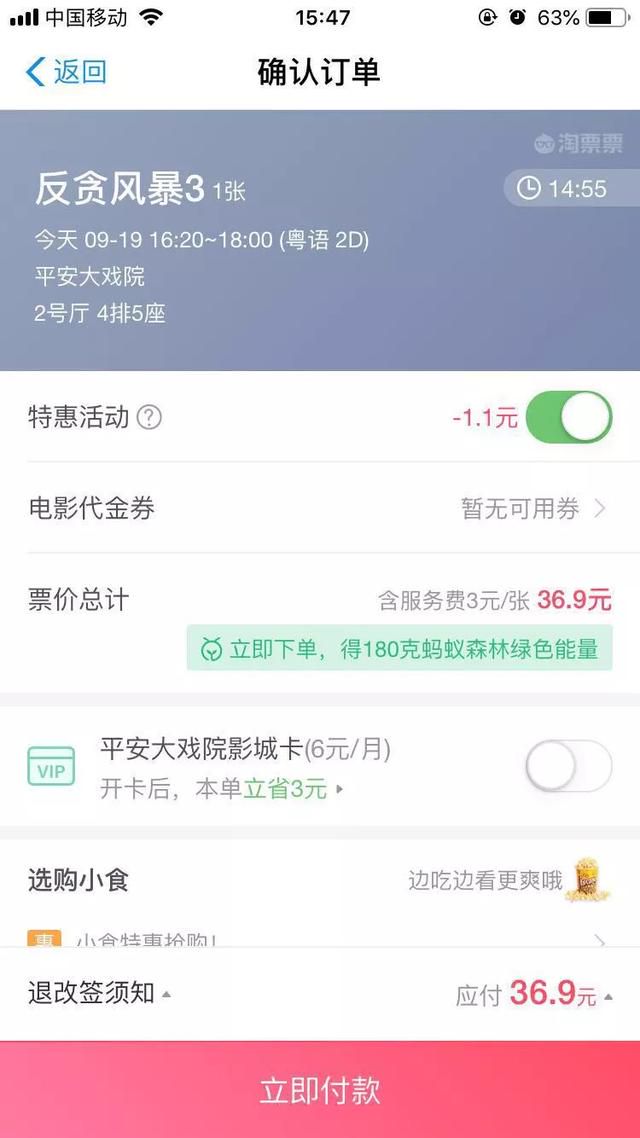Expand the 退改签须知 refund policy
Image resolution: width=640 pixels, height=1138 pixels.
(100, 993)
